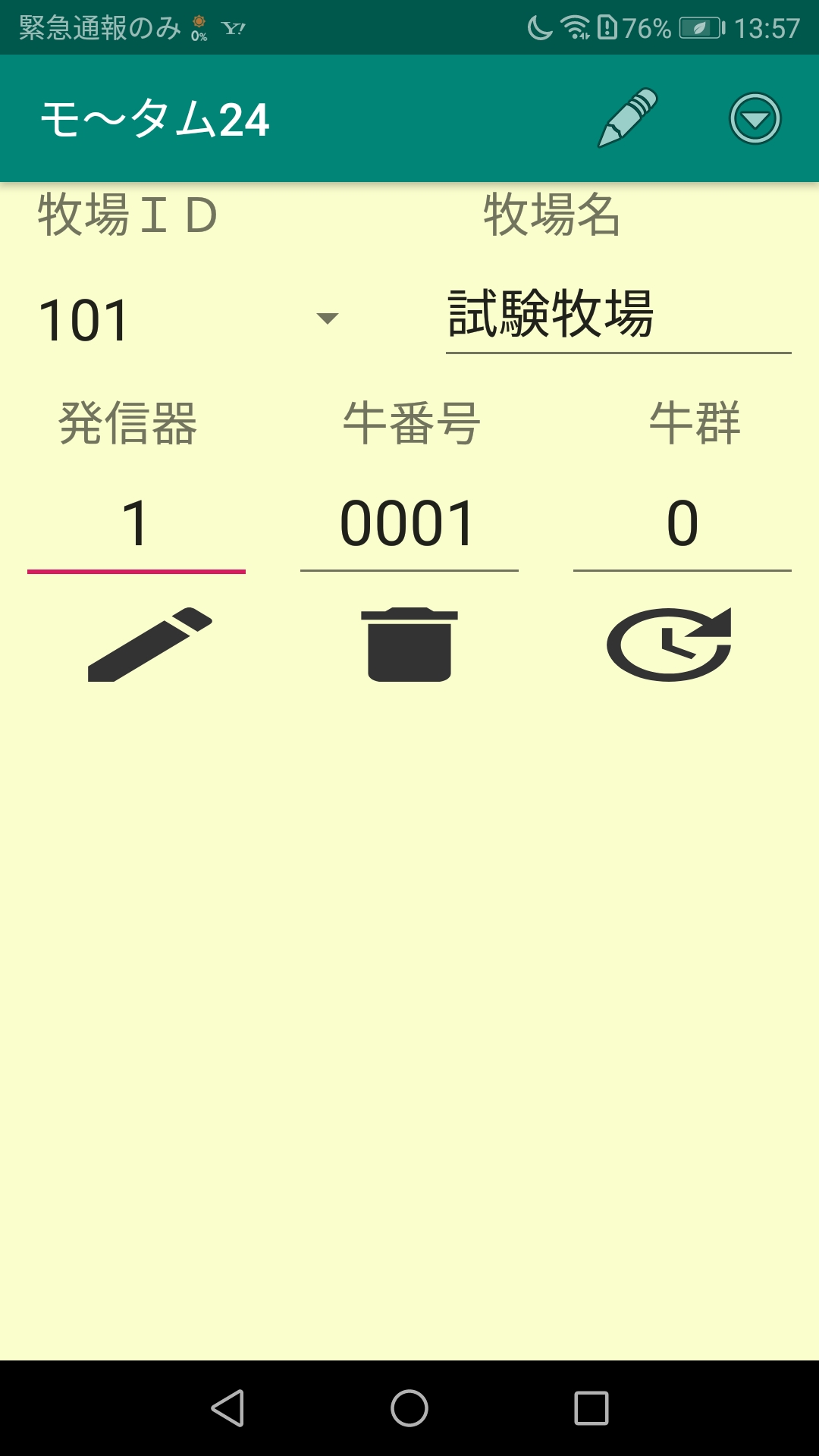Tap the black pencil edit button

[150, 645]
